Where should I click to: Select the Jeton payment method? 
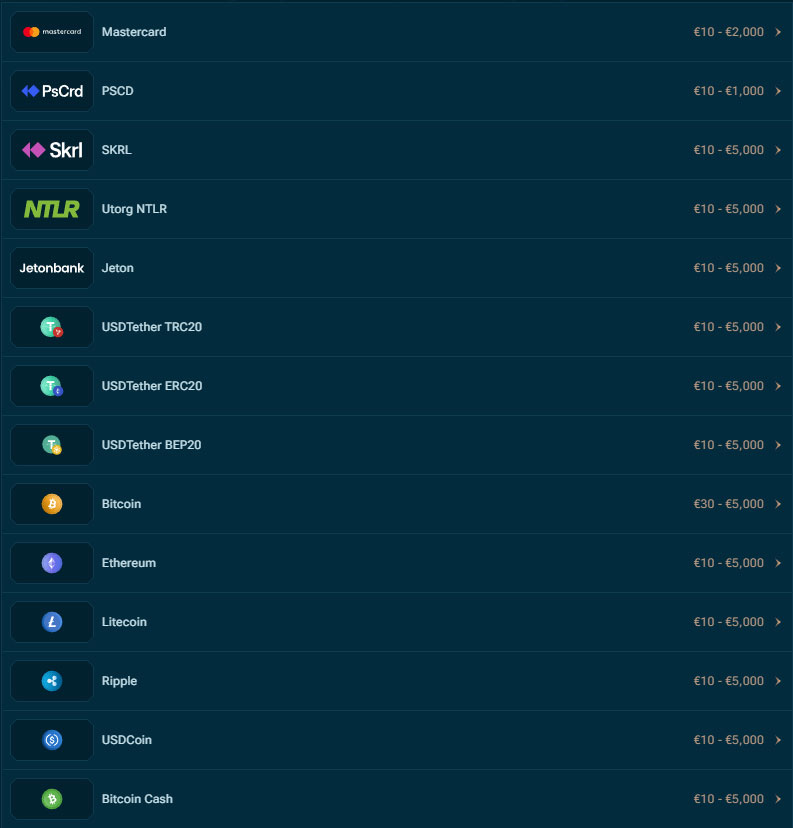pyautogui.click(x=396, y=268)
